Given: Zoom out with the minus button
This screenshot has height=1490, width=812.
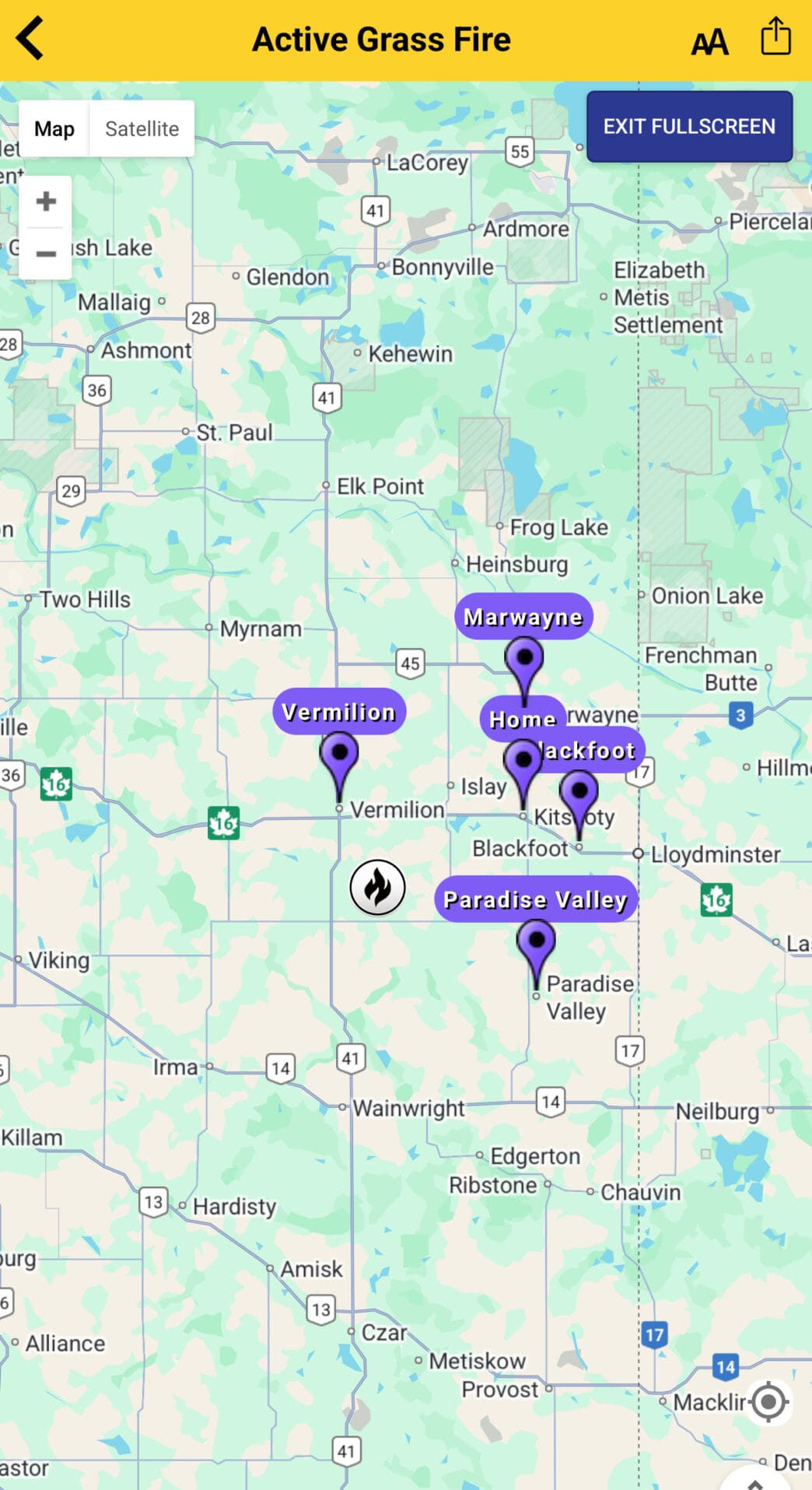Looking at the screenshot, I should pyautogui.click(x=46, y=254).
